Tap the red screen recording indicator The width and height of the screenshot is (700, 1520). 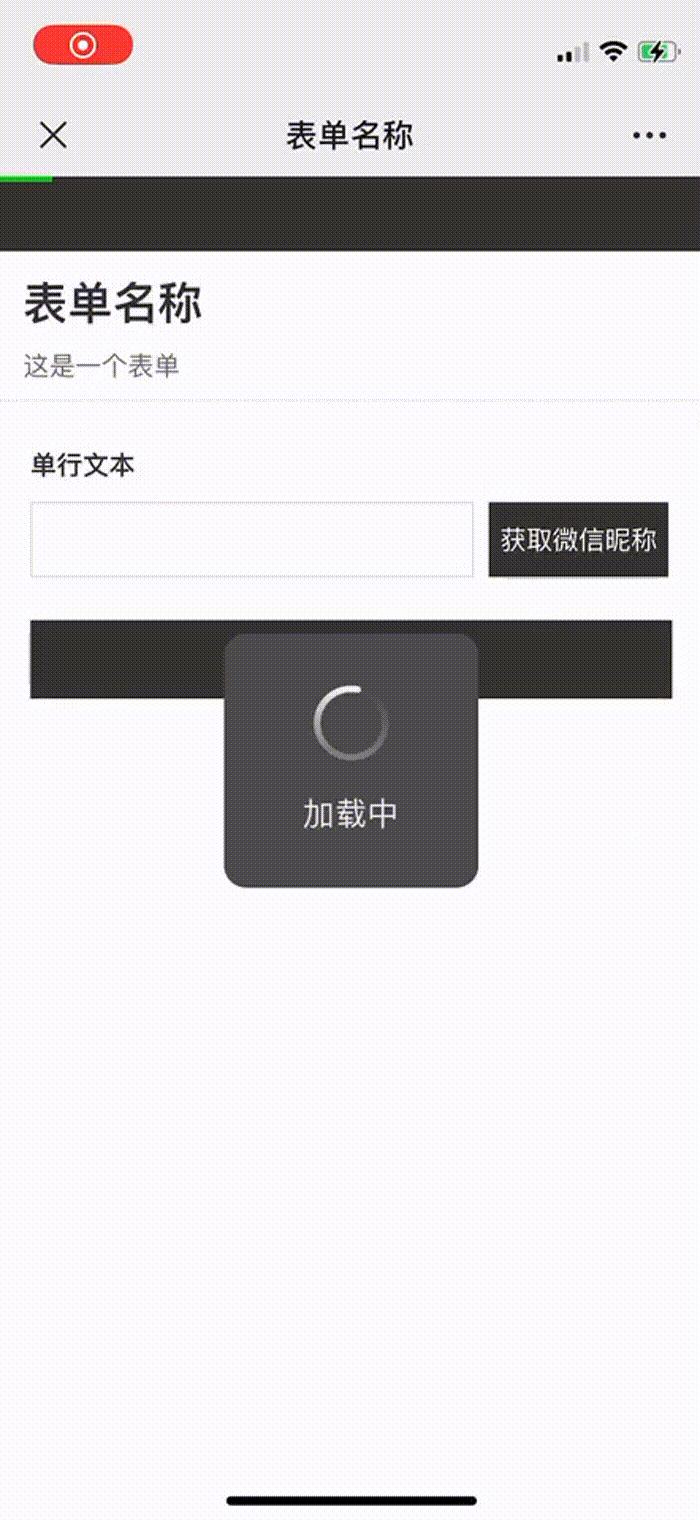(83, 45)
